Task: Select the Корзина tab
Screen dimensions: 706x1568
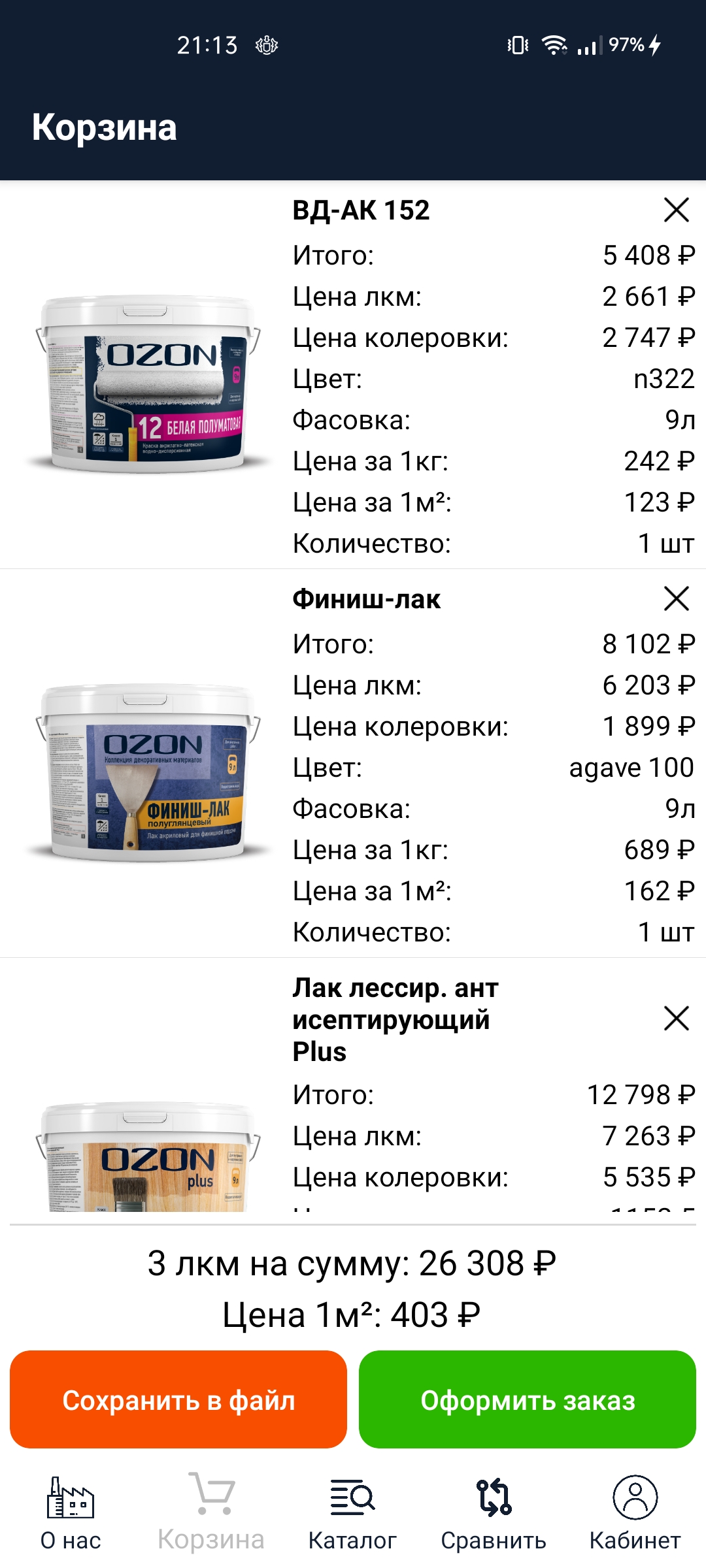Action: [x=211, y=1512]
